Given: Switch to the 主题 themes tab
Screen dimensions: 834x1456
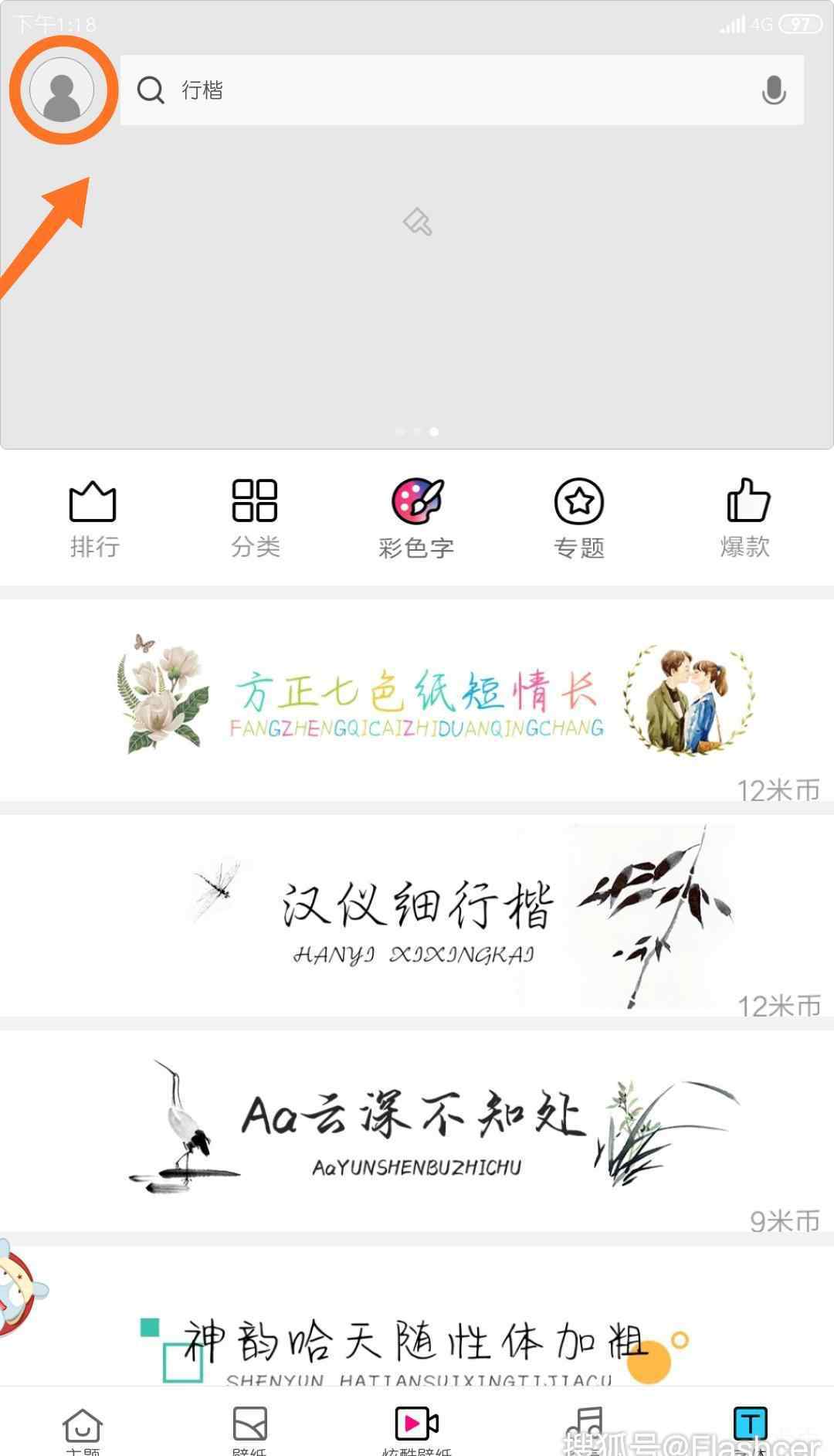Looking at the screenshot, I should pos(83,1429).
